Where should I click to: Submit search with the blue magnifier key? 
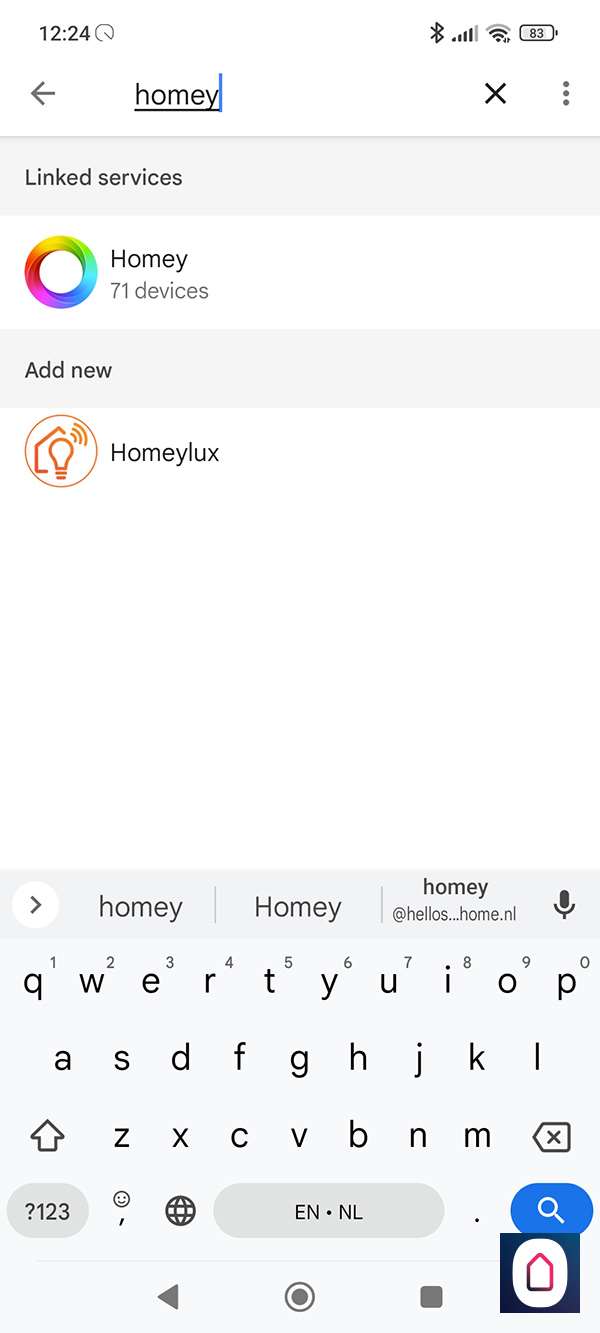pyautogui.click(x=551, y=1211)
